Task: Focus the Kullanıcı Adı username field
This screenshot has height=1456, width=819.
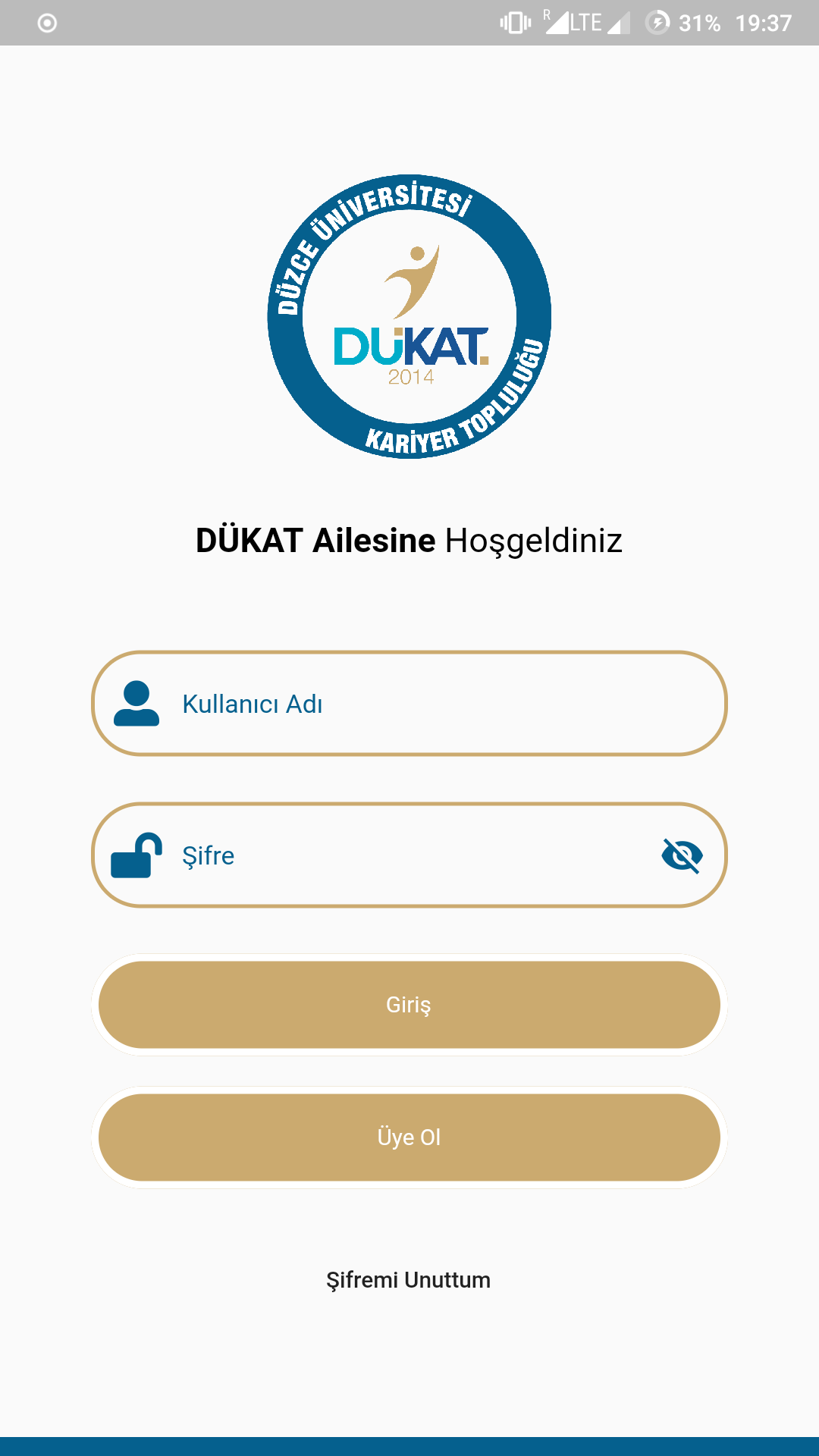Action: point(425,704)
